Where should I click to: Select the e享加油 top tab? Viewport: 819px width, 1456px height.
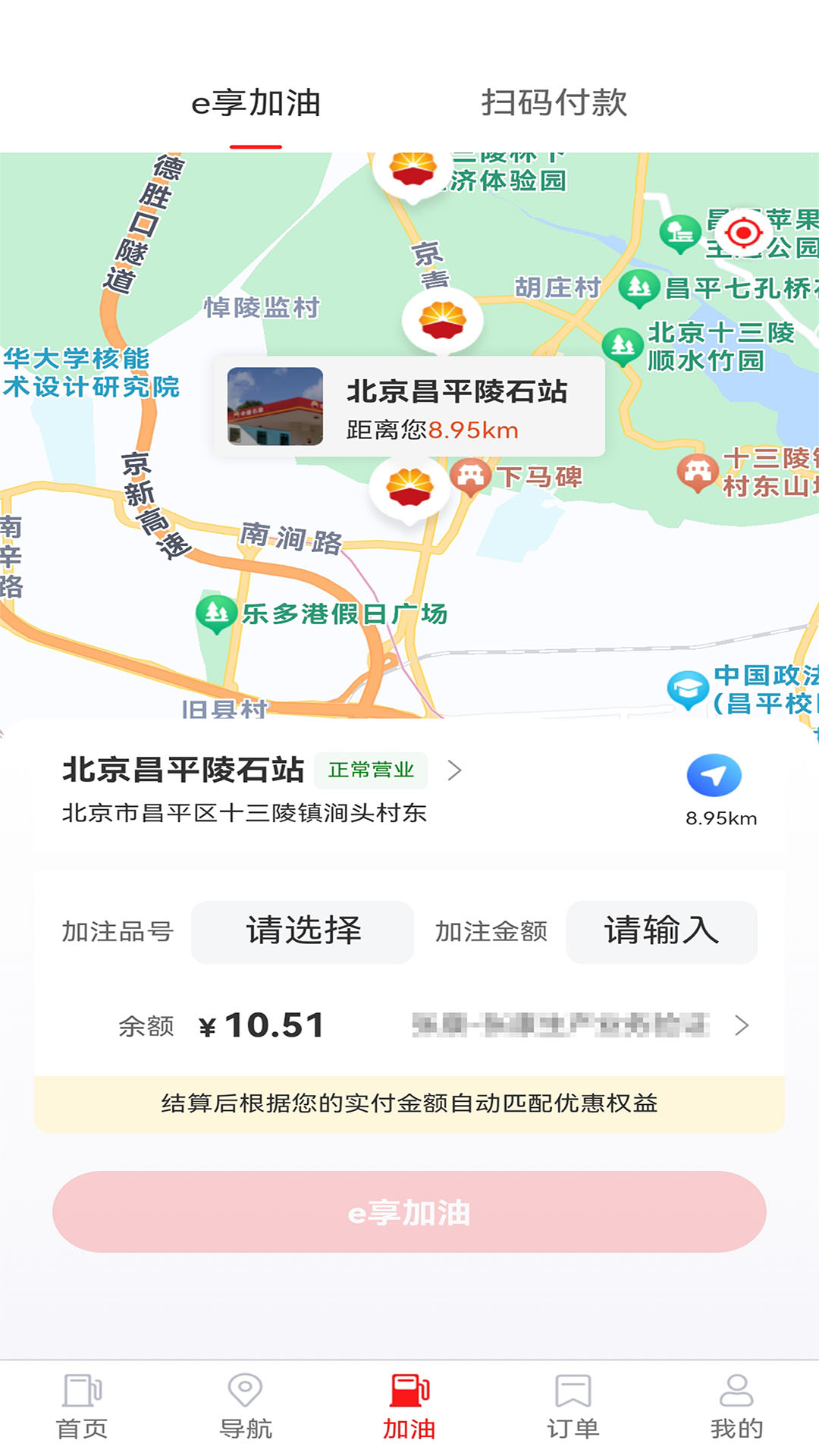(256, 102)
